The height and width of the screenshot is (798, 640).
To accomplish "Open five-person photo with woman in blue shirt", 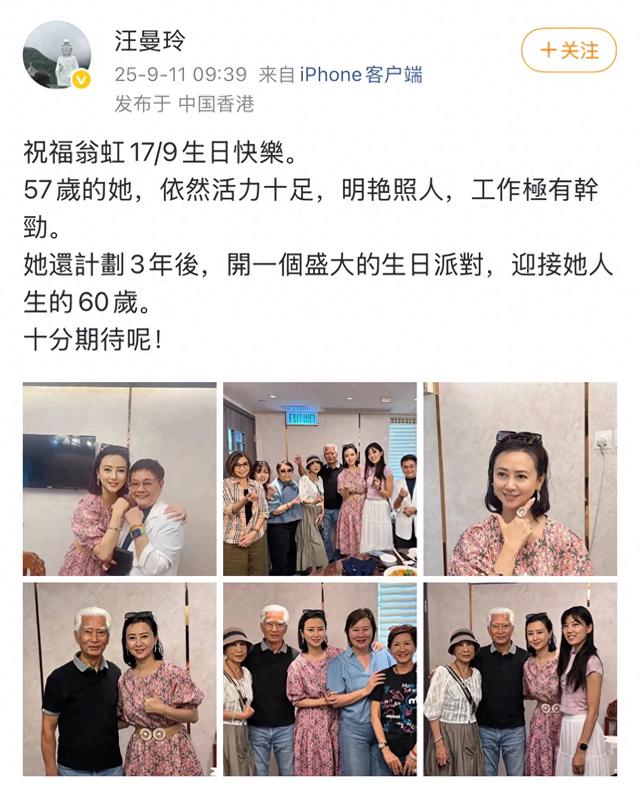I will click(x=320, y=679).
